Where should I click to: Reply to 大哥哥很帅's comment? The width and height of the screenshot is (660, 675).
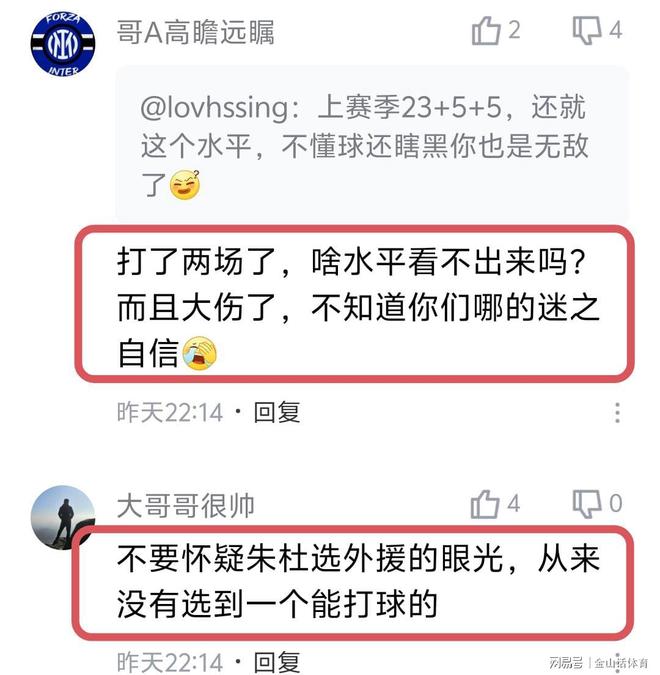[x=276, y=661]
